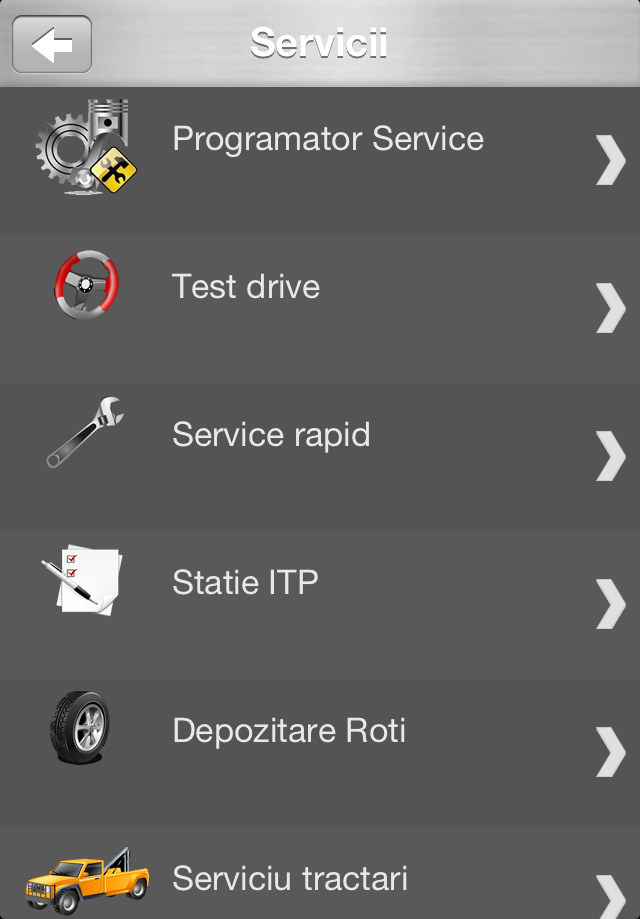Select the Test drive option
The image size is (640, 919).
tap(246, 288)
